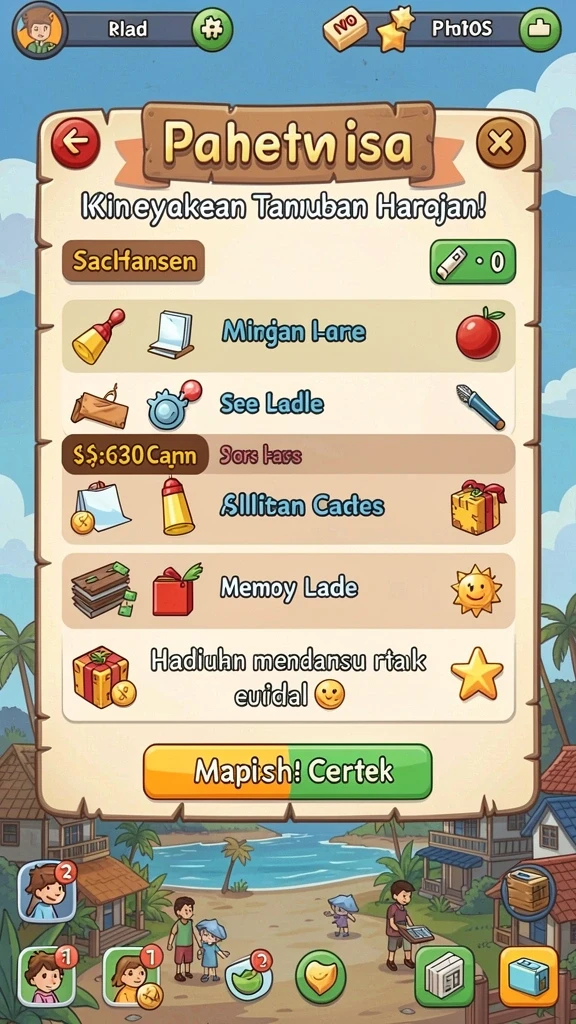Viewport: 576px width, 1024px height.
Task: Open the orange storage box button
Action: pyautogui.click(x=529, y=977)
